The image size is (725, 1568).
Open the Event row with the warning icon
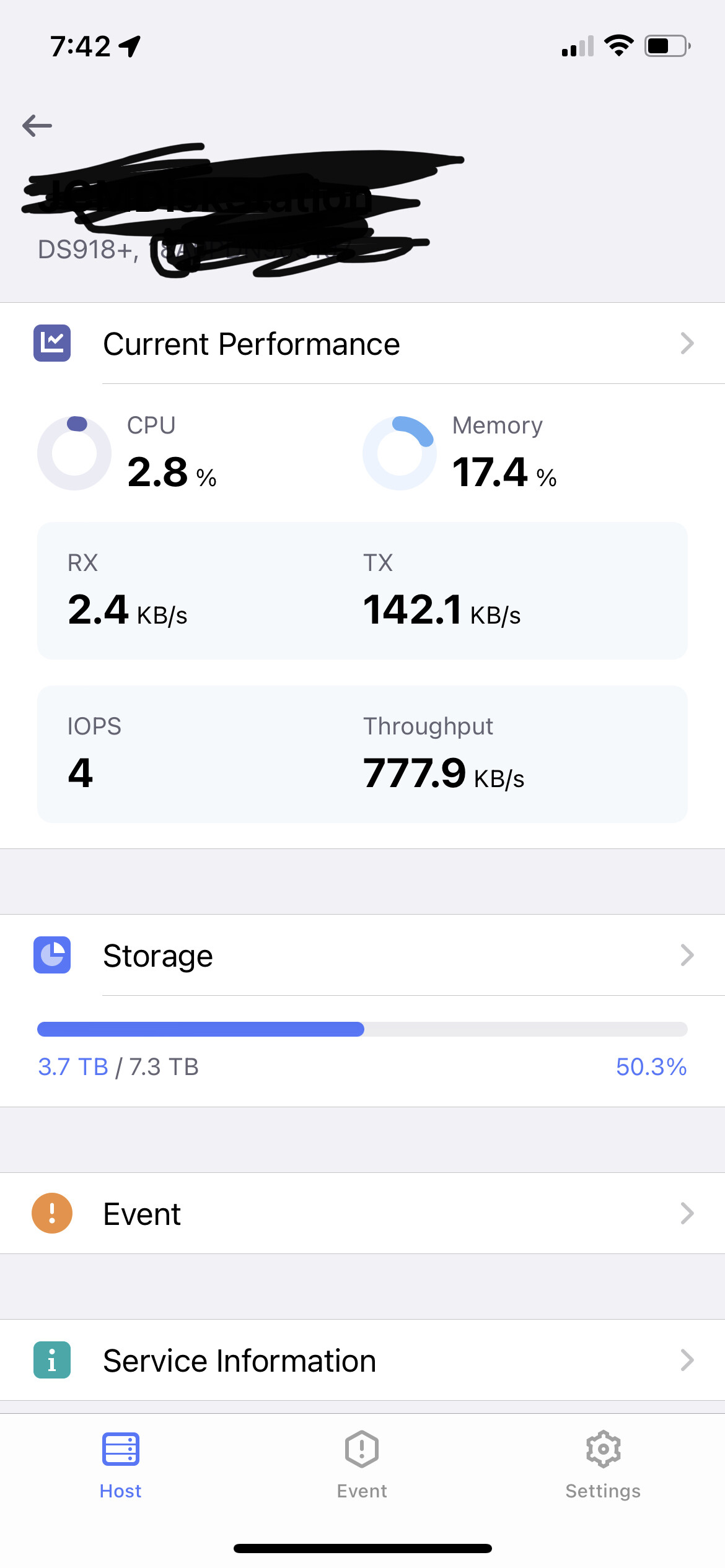[362, 1213]
